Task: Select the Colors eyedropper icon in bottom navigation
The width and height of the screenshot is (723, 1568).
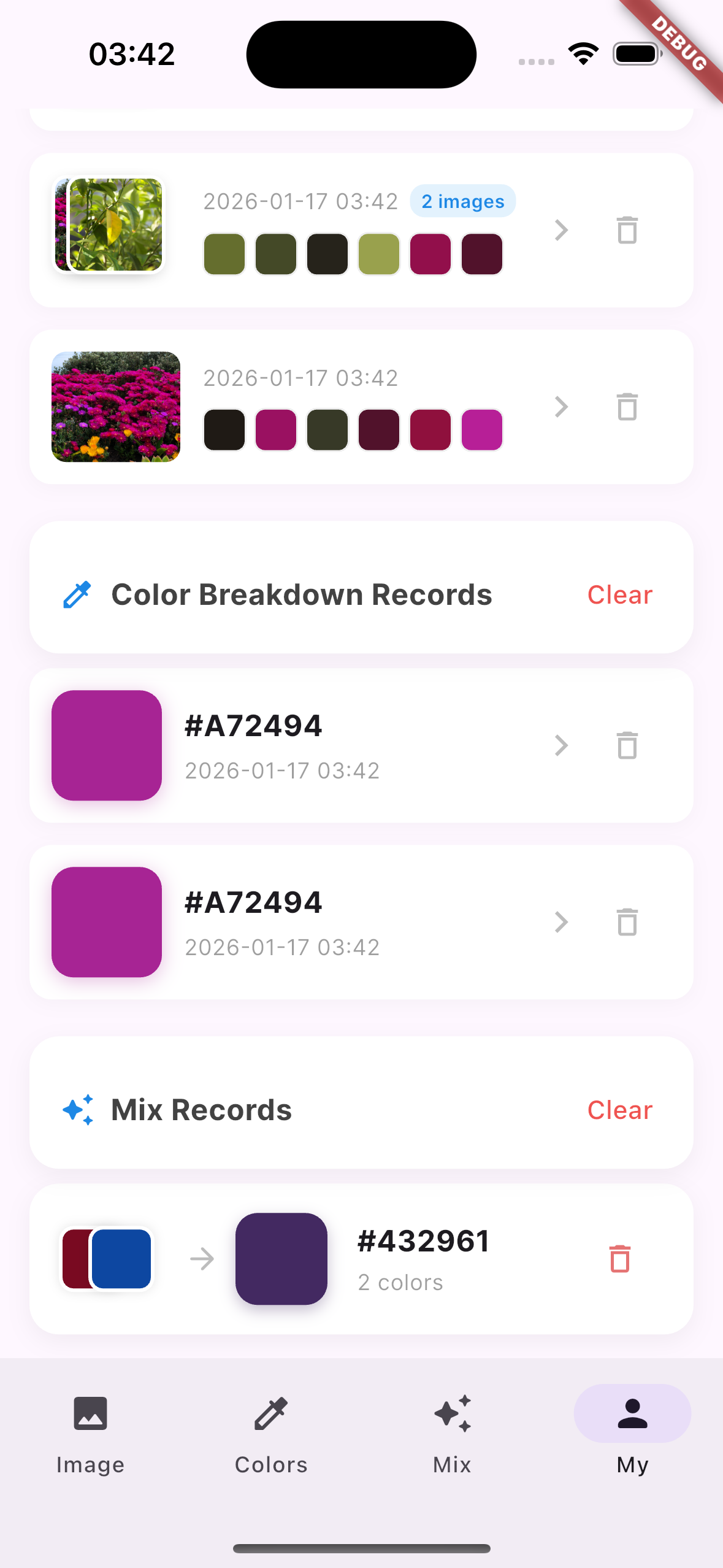Action: [270, 1413]
